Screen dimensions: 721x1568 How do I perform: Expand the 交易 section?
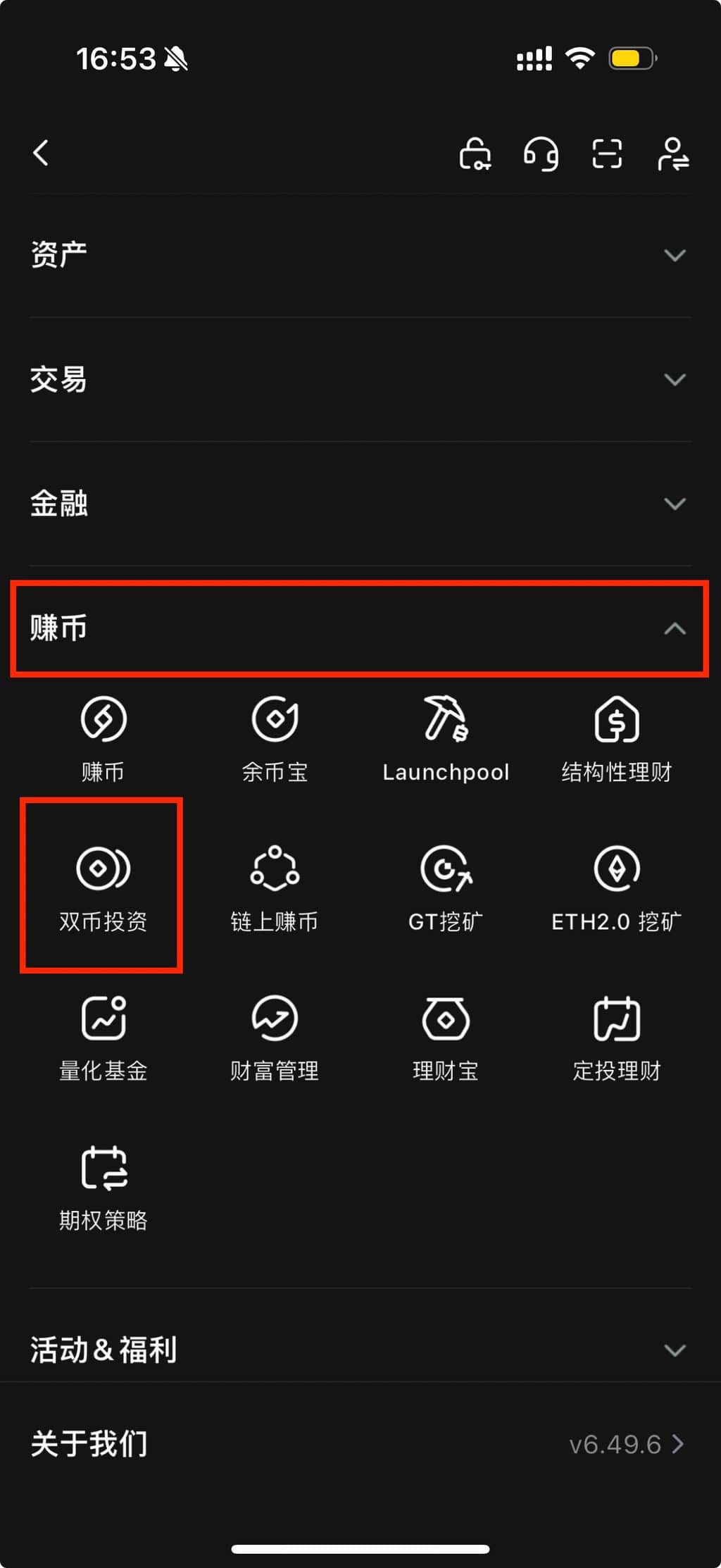359,379
